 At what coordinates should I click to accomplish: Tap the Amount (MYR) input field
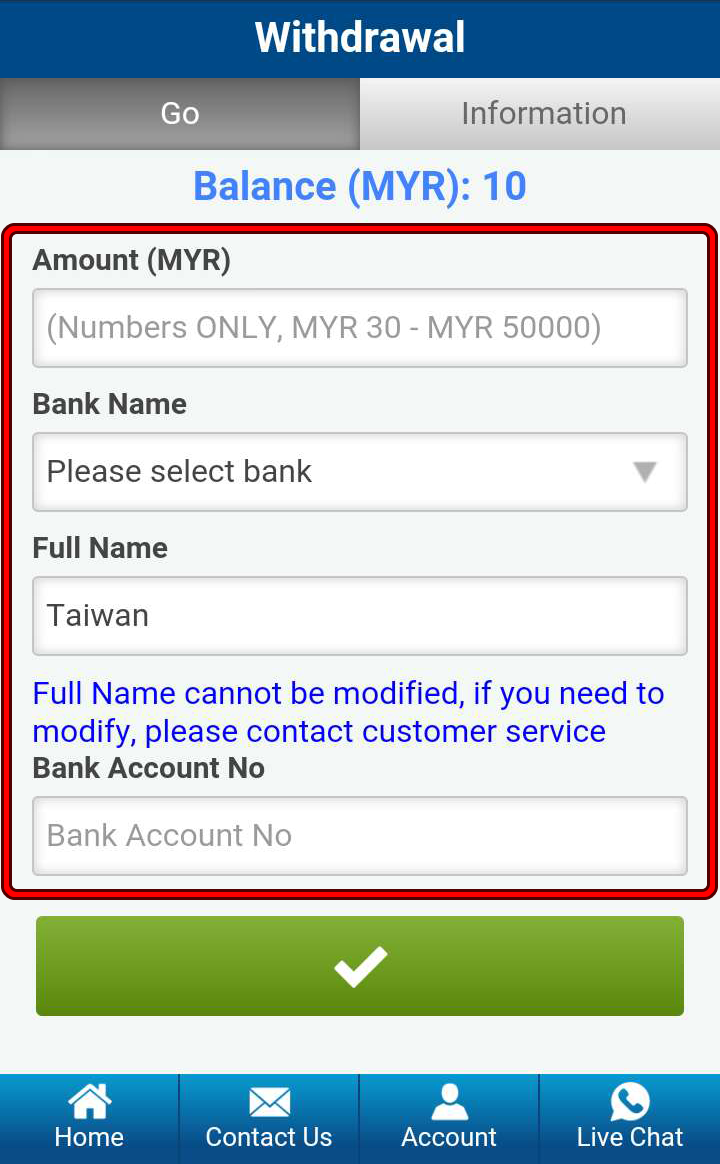click(x=360, y=327)
